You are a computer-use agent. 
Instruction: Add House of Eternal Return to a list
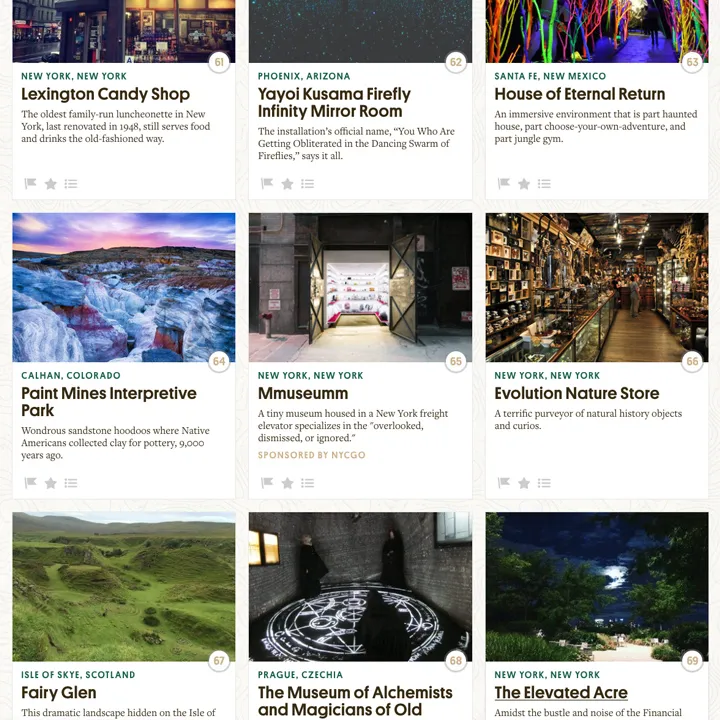[544, 184]
